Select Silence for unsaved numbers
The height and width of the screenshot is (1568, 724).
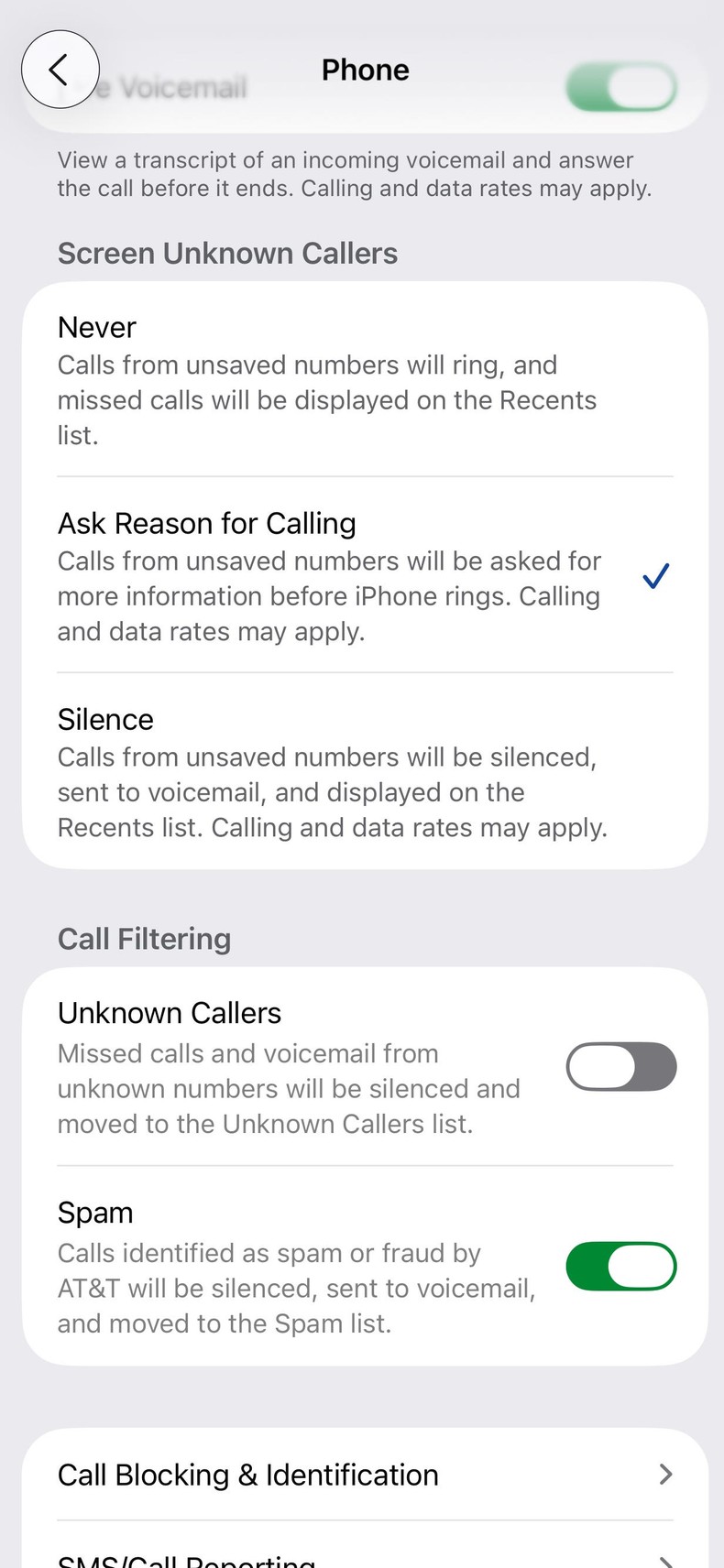pos(275,772)
